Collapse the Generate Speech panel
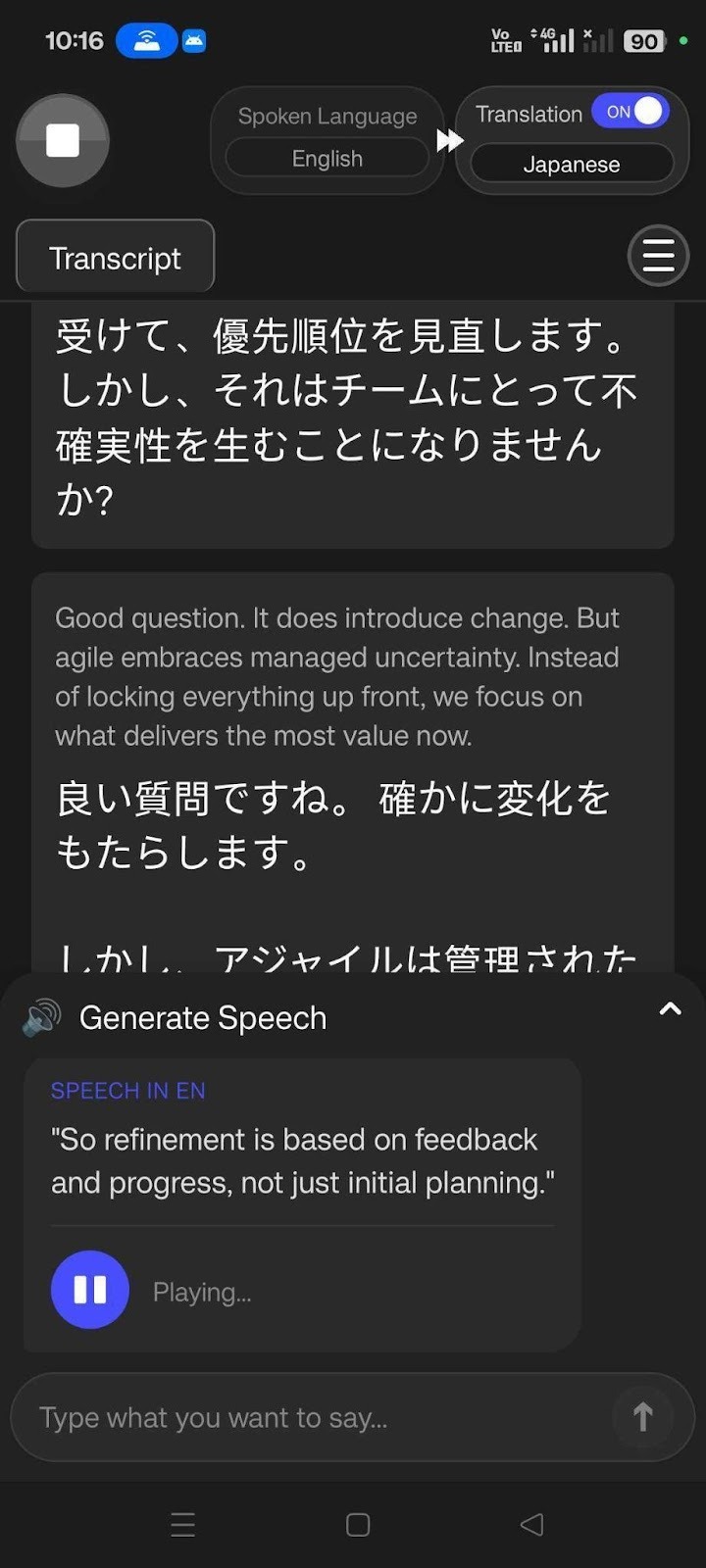Viewport: 706px width, 1568px height. coord(670,1007)
